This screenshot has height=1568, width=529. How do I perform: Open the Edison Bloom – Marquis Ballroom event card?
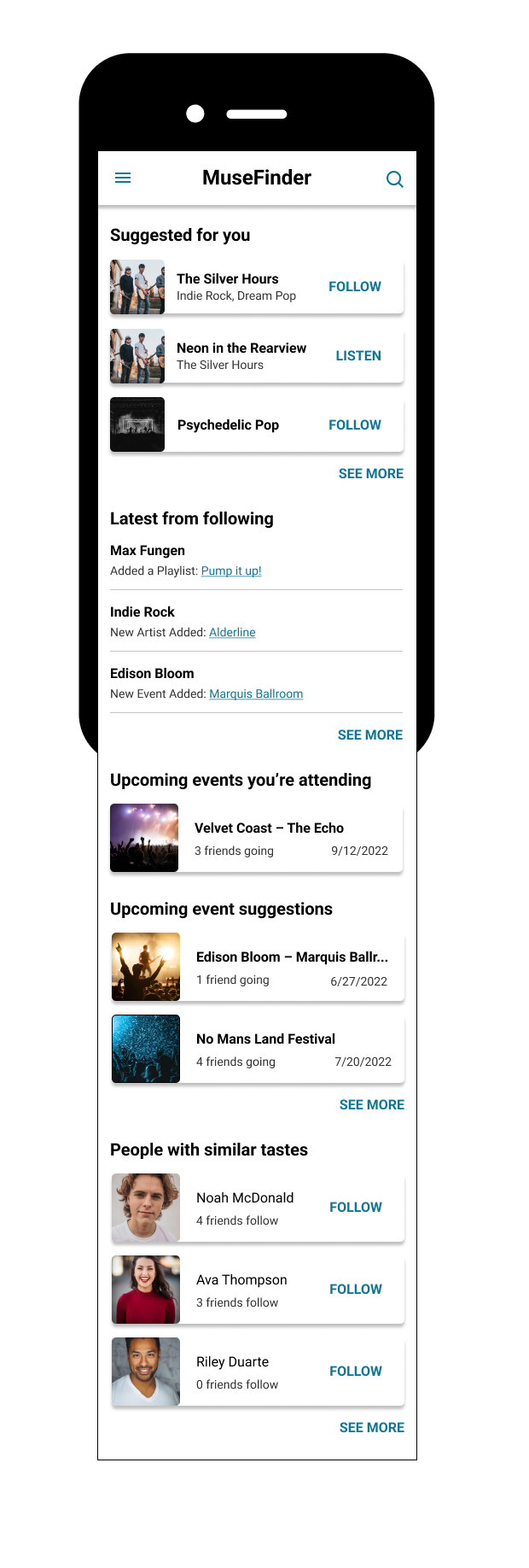pos(258,967)
